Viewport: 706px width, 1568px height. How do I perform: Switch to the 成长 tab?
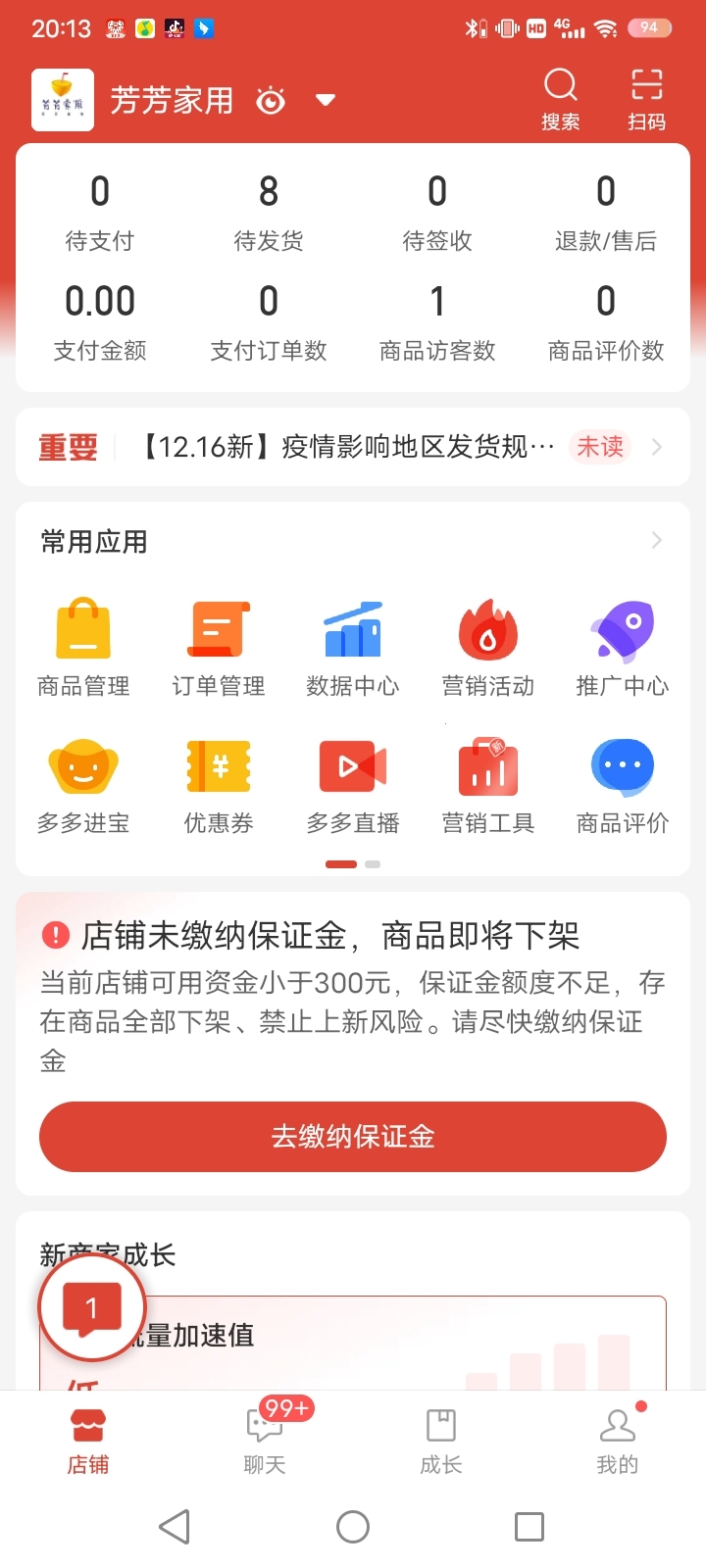(x=441, y=1439)
